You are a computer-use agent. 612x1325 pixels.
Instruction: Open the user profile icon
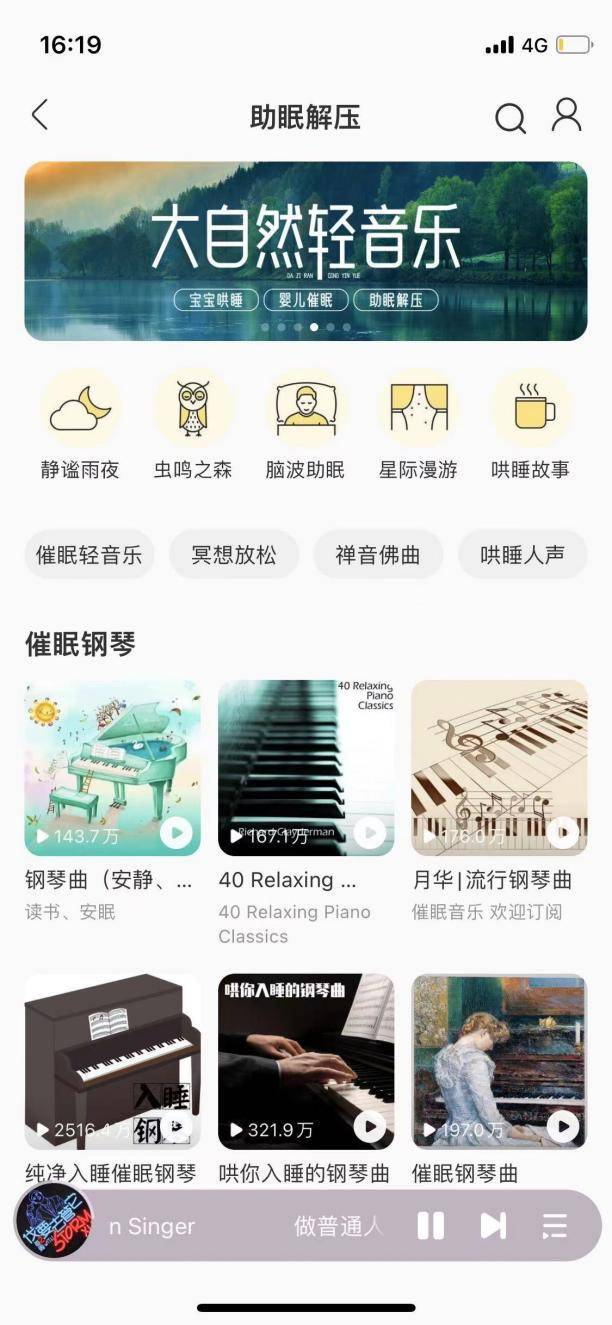click(566, 116)
